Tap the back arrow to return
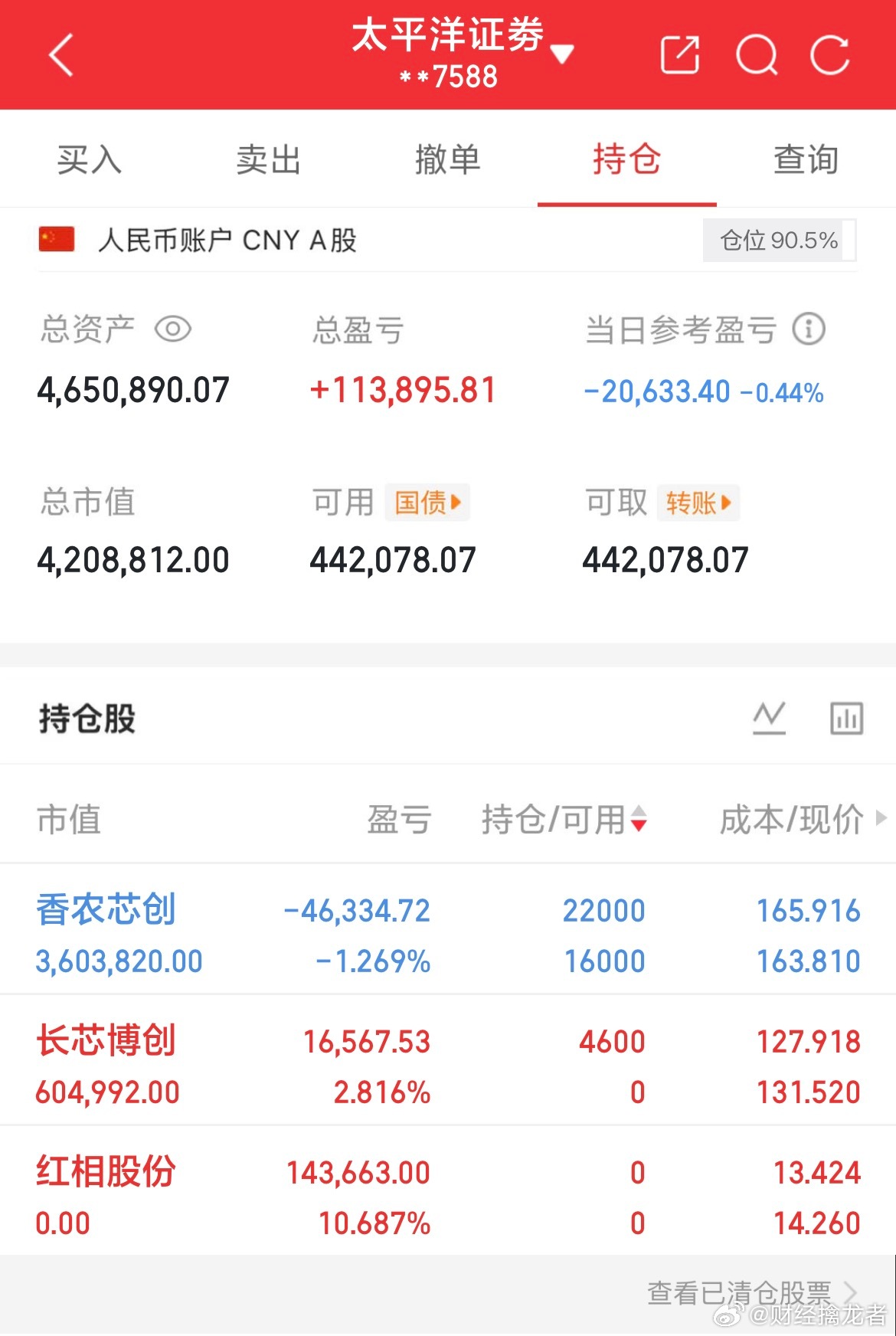The height and width of the screenshot is (1336, 896). point(60,54)
